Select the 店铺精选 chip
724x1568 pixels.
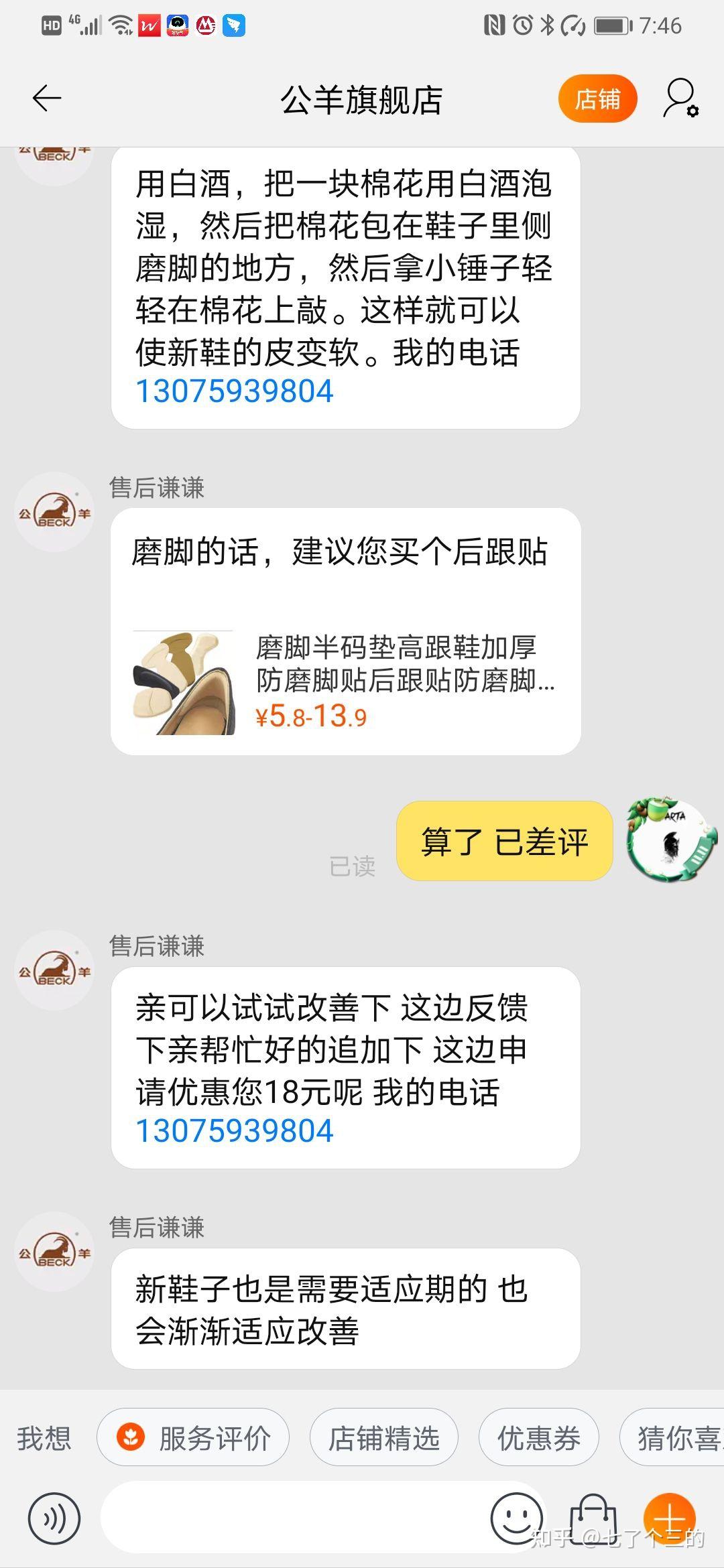tap(383, 1439)
